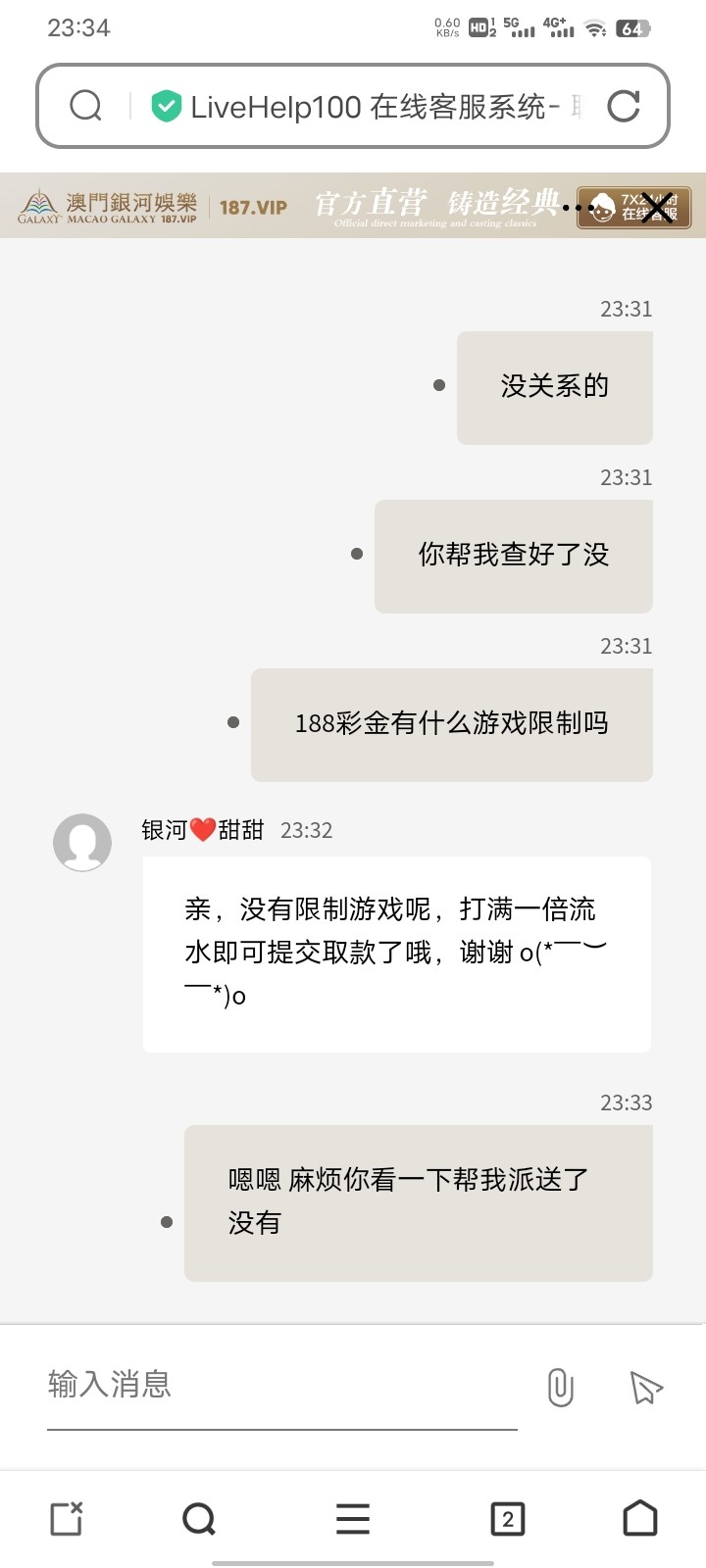Go to the browser home page
Screen dimensions: 706x1568
tap(640, 1519)
